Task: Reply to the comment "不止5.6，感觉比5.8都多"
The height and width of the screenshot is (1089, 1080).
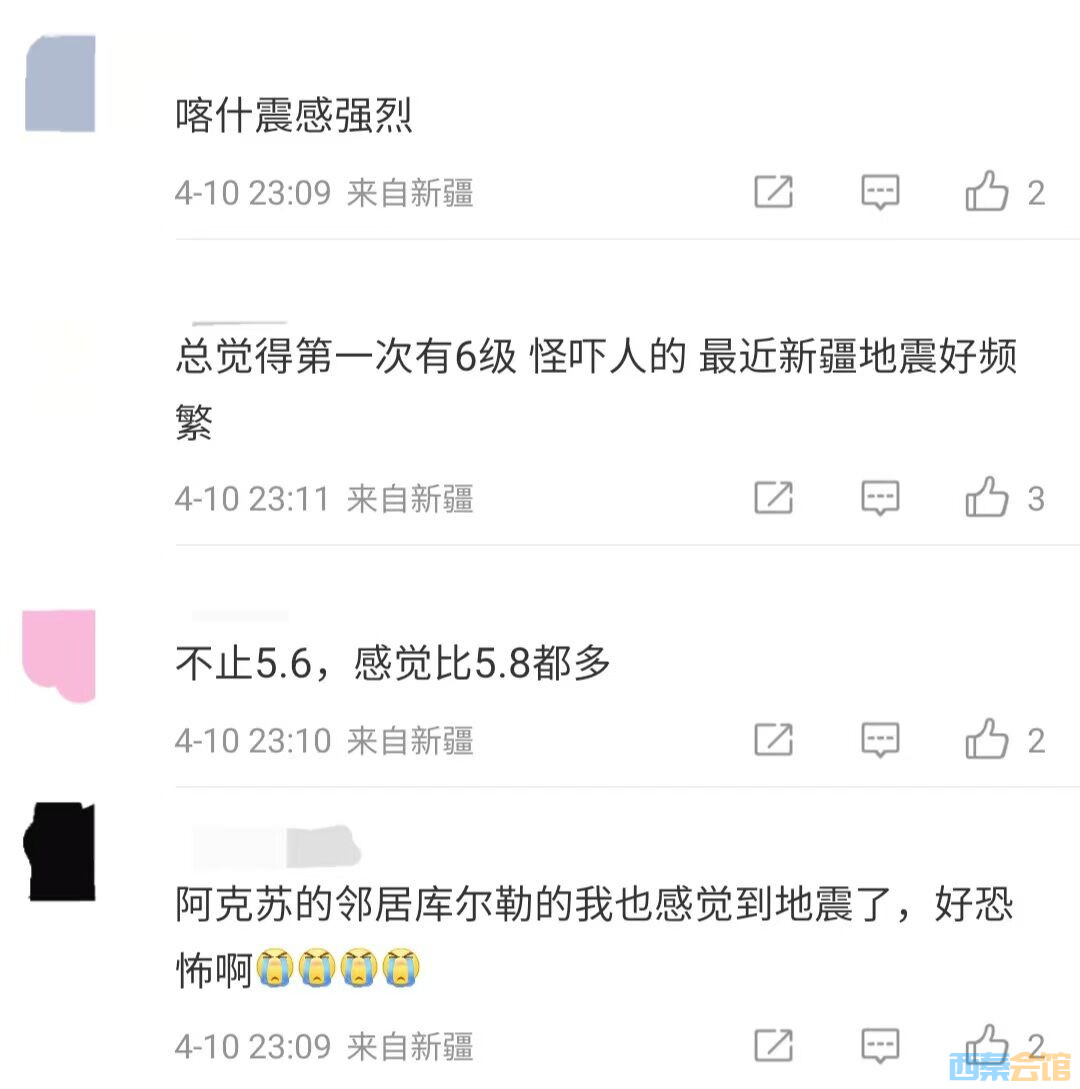Action: [880, 739]
